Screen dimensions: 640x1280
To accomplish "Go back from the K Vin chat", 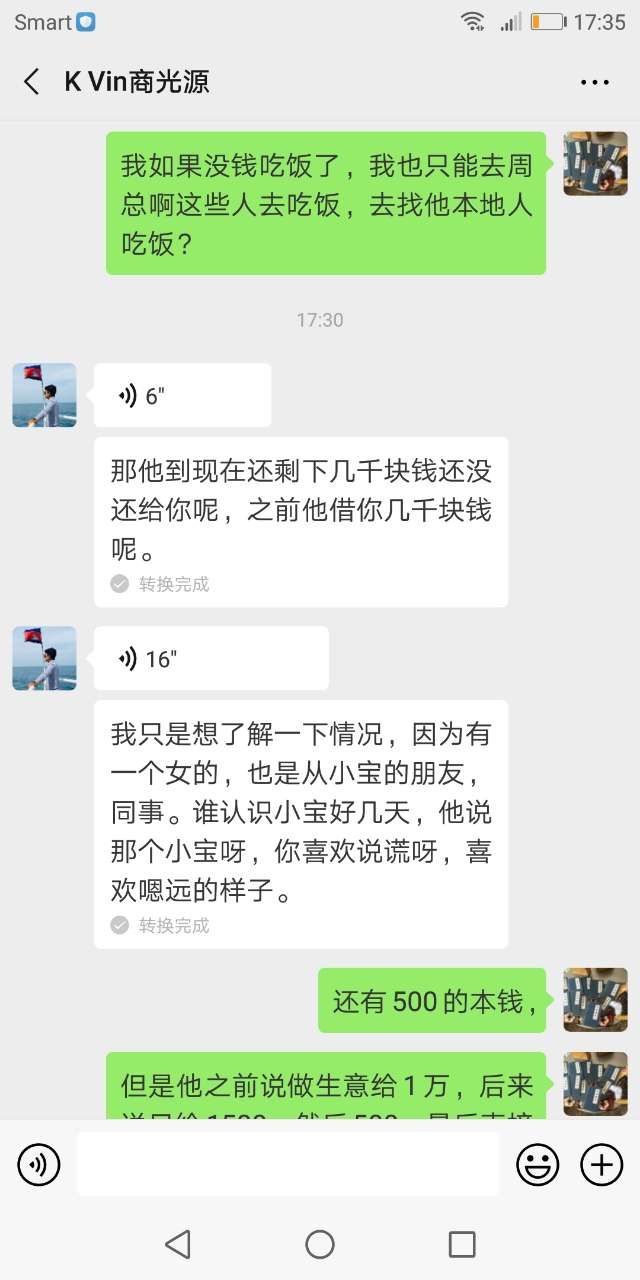I will pyautogui.click(x=32, y=82).
